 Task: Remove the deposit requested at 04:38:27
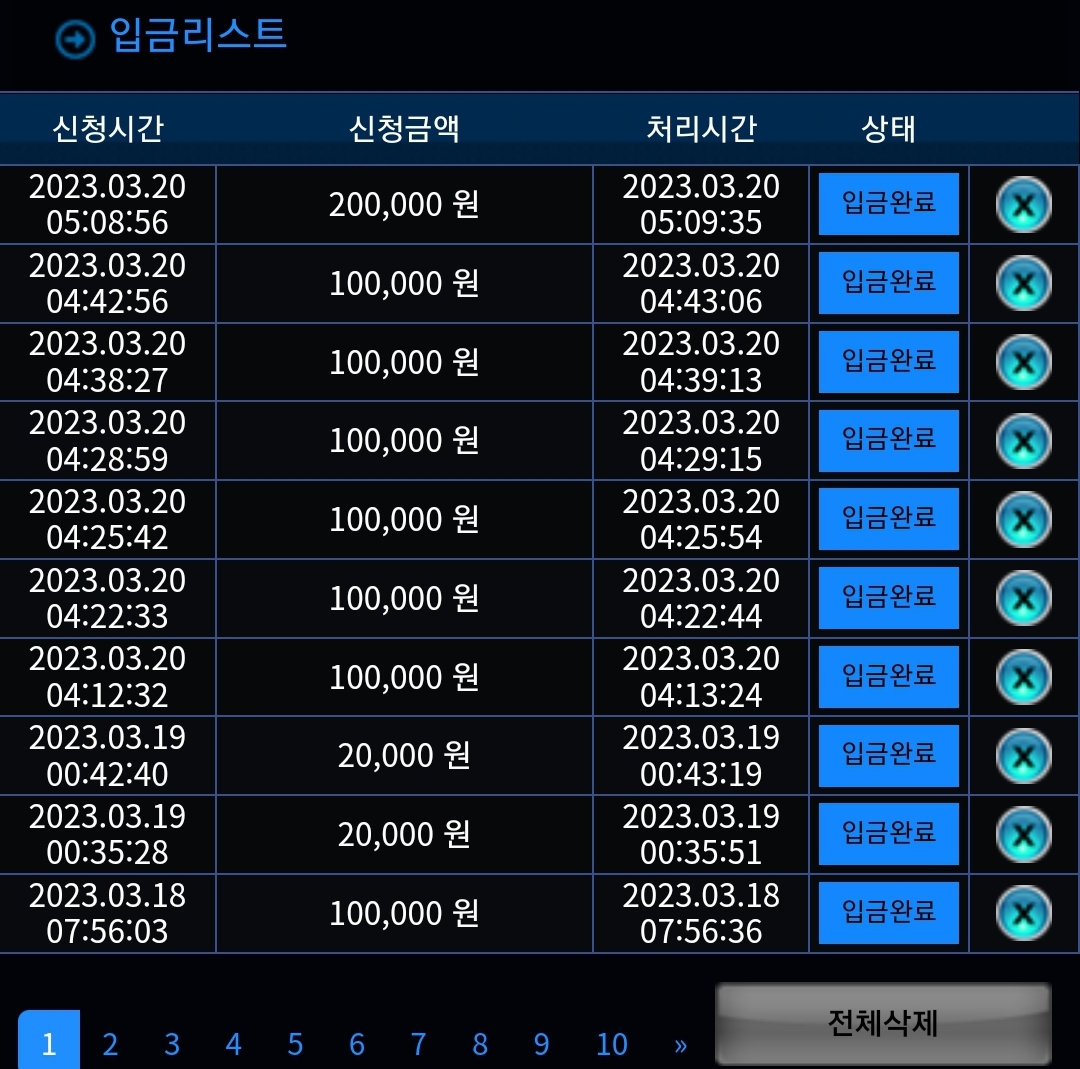[x=1024, y=362]
